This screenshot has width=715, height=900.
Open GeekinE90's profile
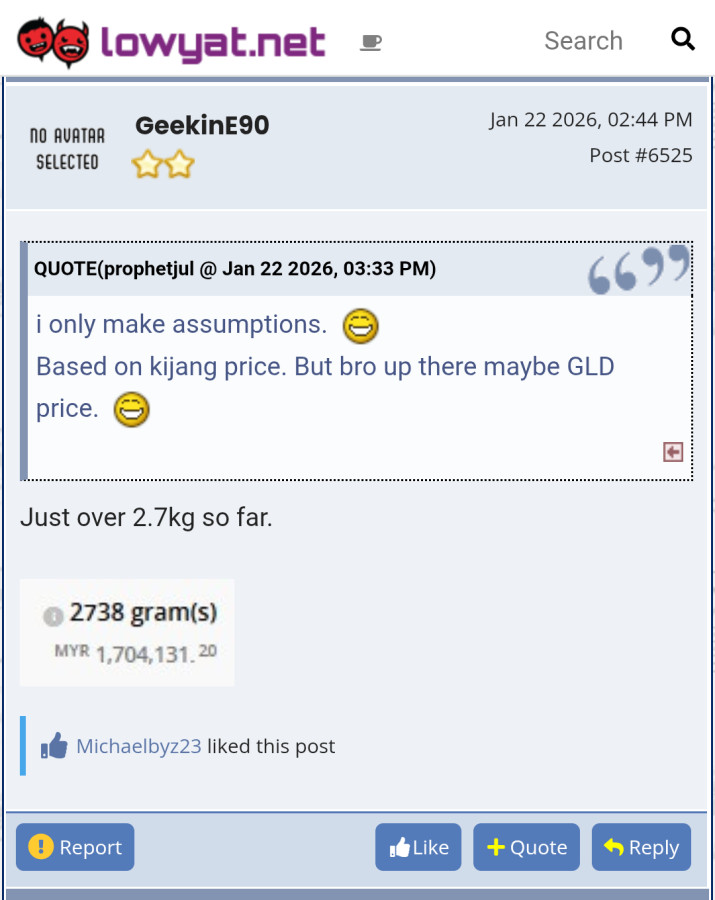click(202, 126)
